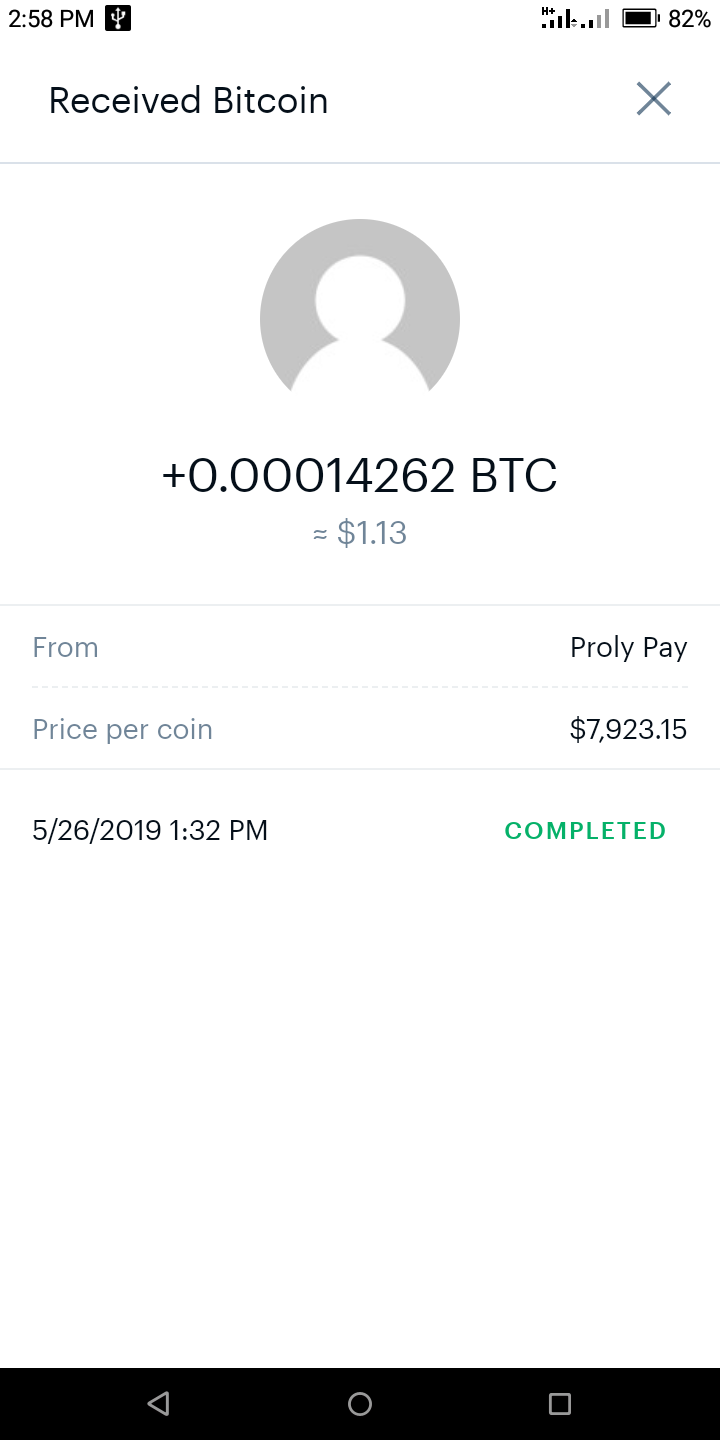This screenshot has height=1440, width=720.
Task: Open the recent apps overview
Action: pos(560,1404)
